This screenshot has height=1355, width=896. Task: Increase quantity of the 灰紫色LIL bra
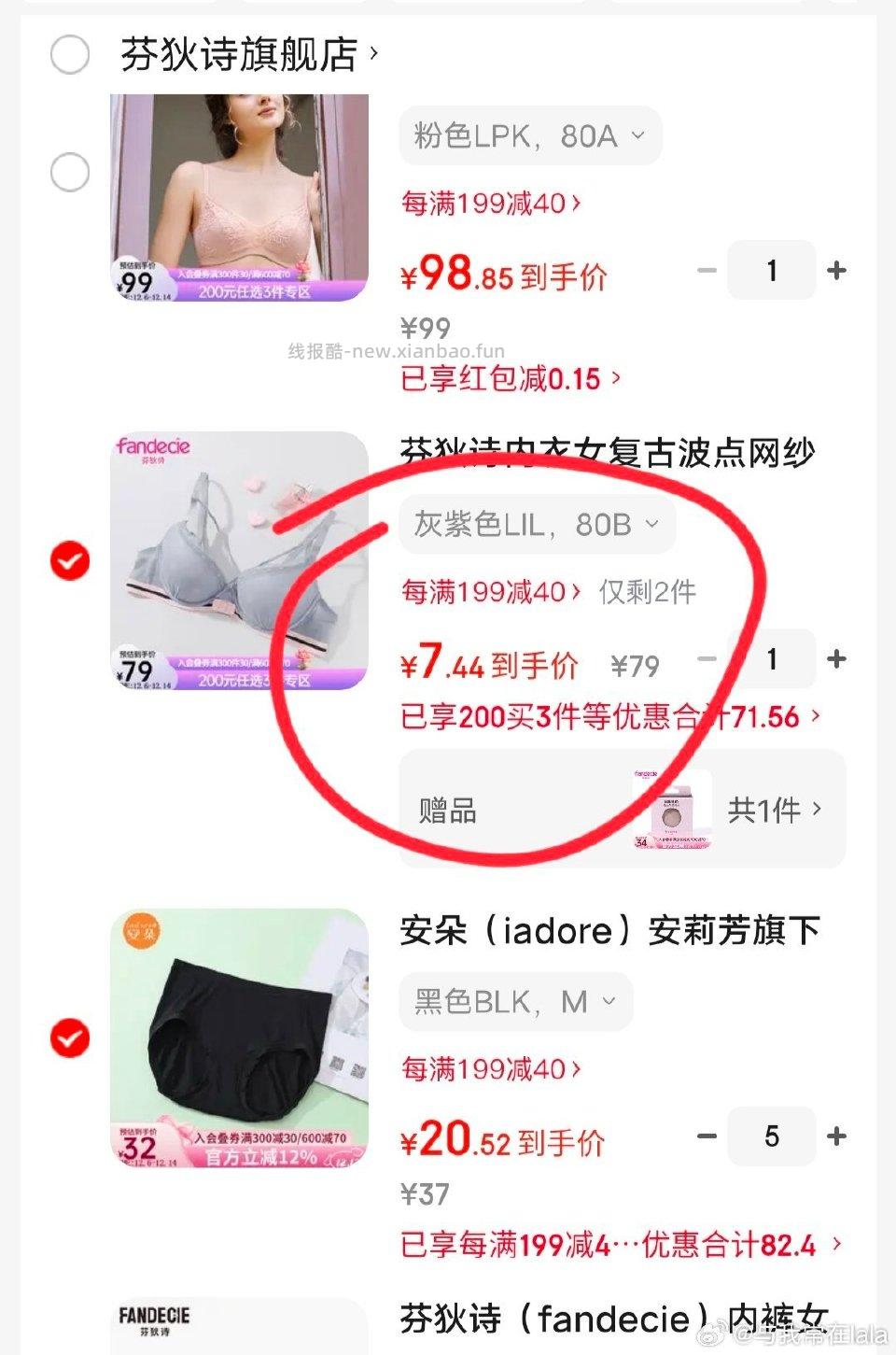click(x=835, y=659)
